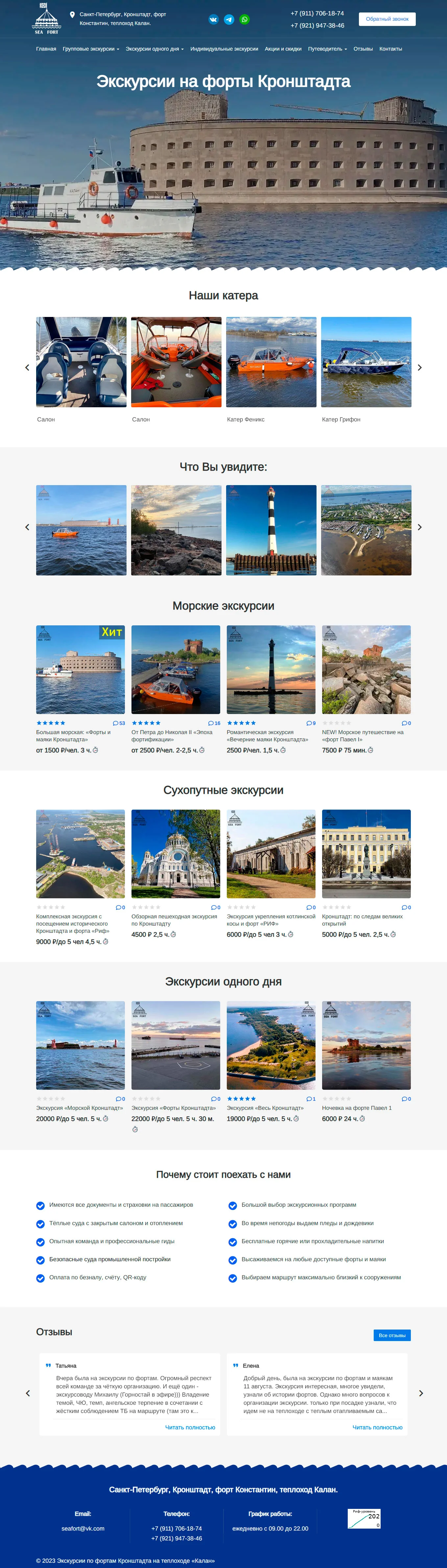Screen dimensions: 447x1568
Task: Expand the Групповые экскурсии menu
Action: coord(91,49)
